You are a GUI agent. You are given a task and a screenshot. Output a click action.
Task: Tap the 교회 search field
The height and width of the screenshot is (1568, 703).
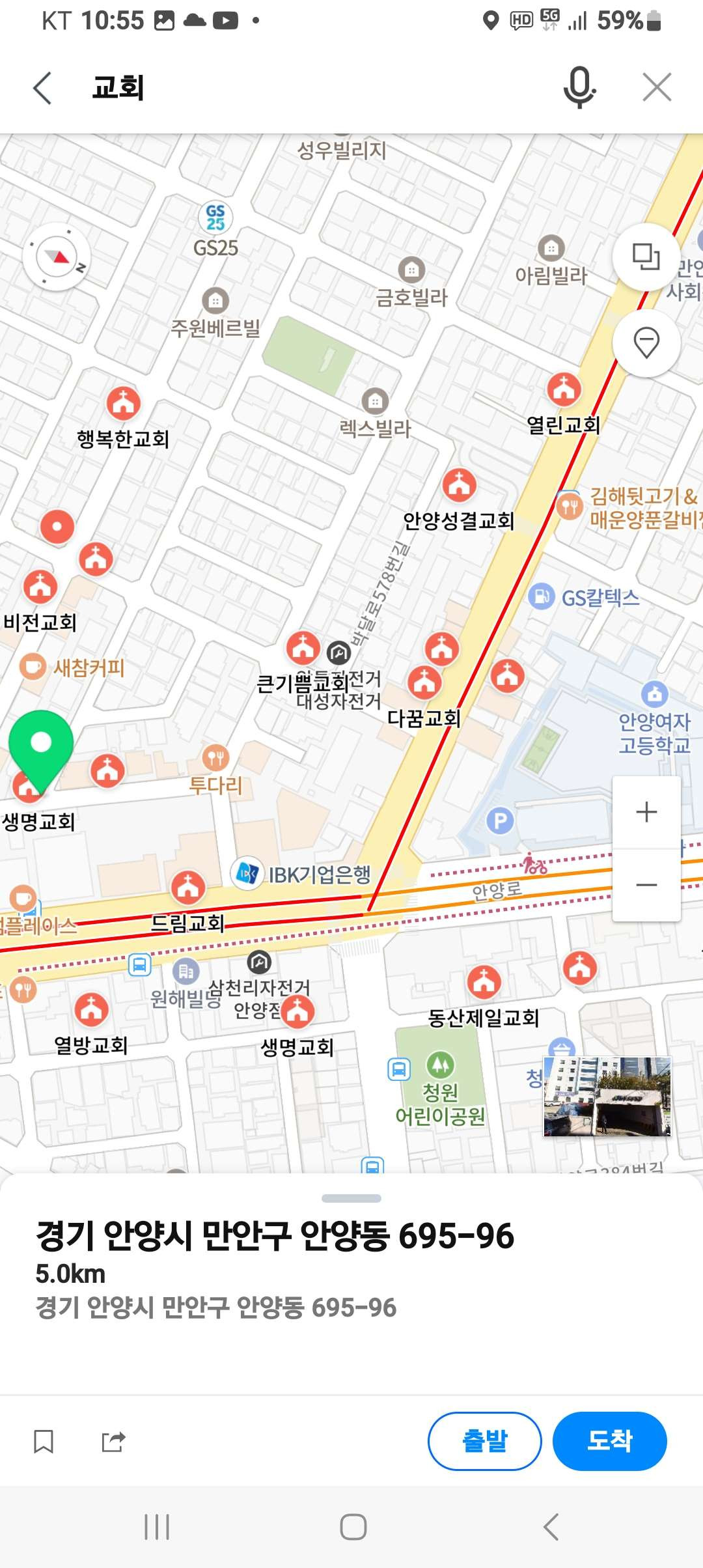312,88
